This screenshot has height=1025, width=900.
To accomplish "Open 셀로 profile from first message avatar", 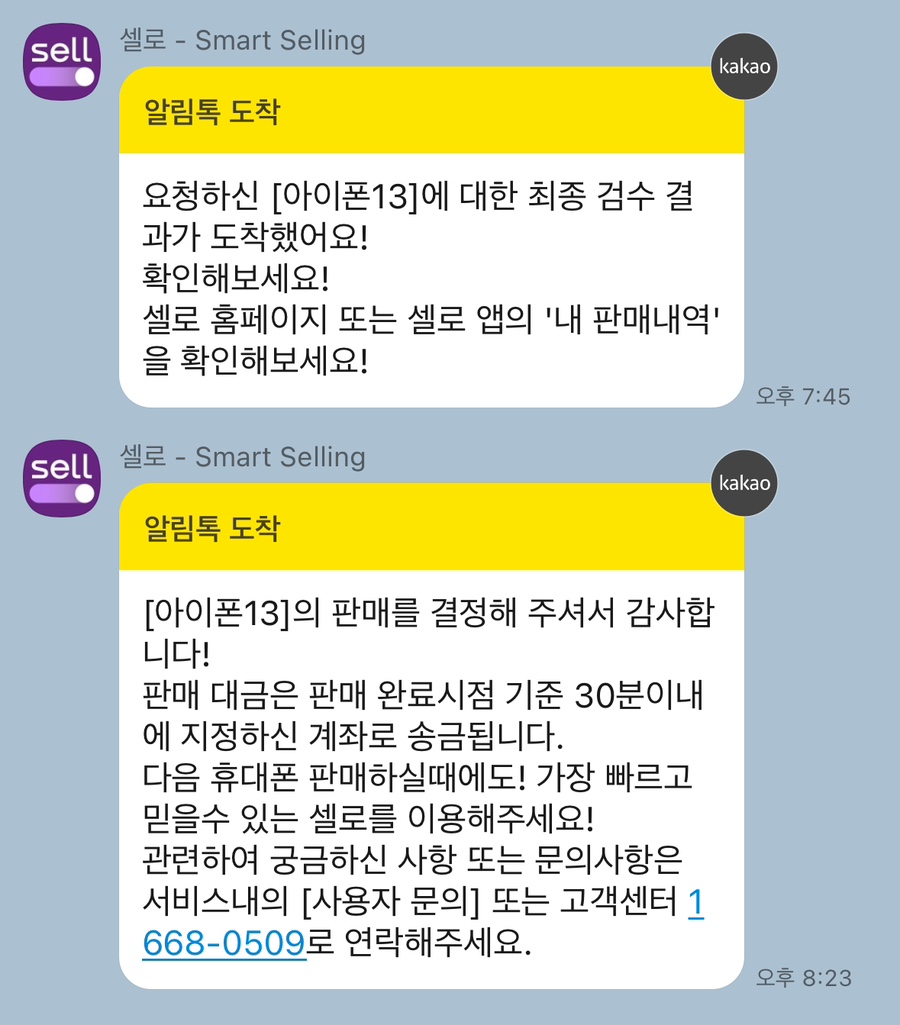I will tap(62, 62).
